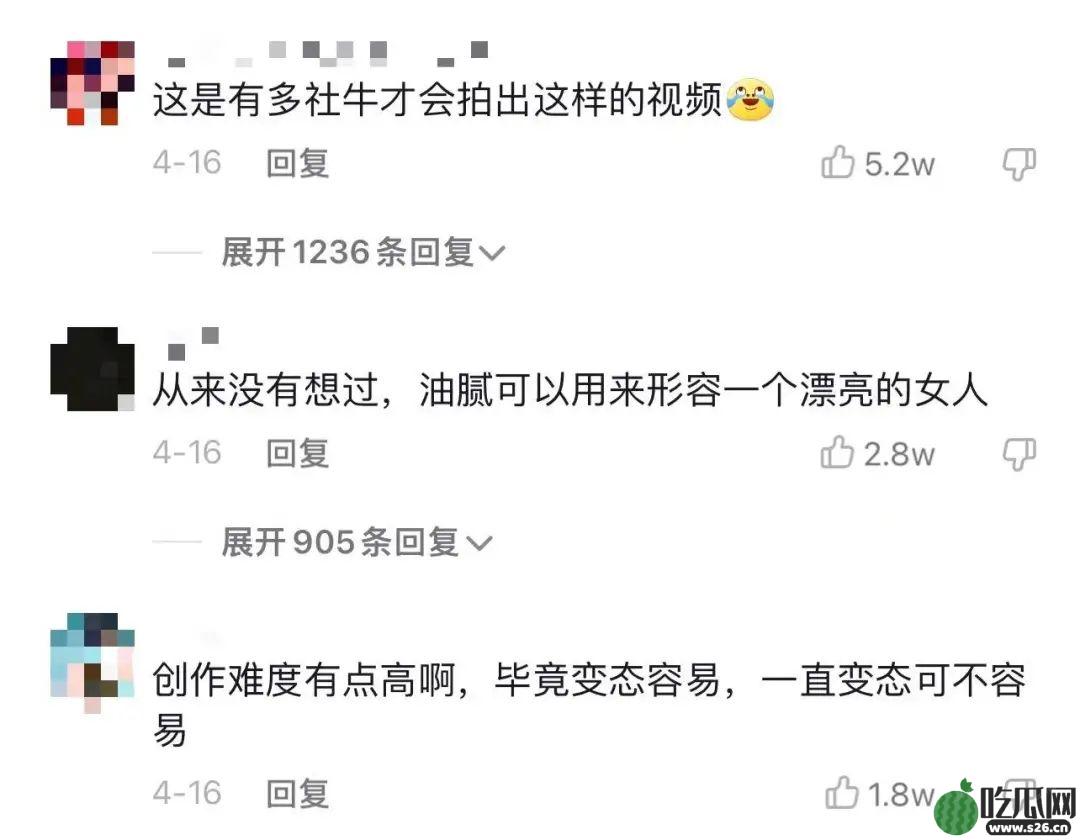1080x840 pixels.
Task: Like the 油腻 comment
Action: pyautogui.click(x=838, y=454)
